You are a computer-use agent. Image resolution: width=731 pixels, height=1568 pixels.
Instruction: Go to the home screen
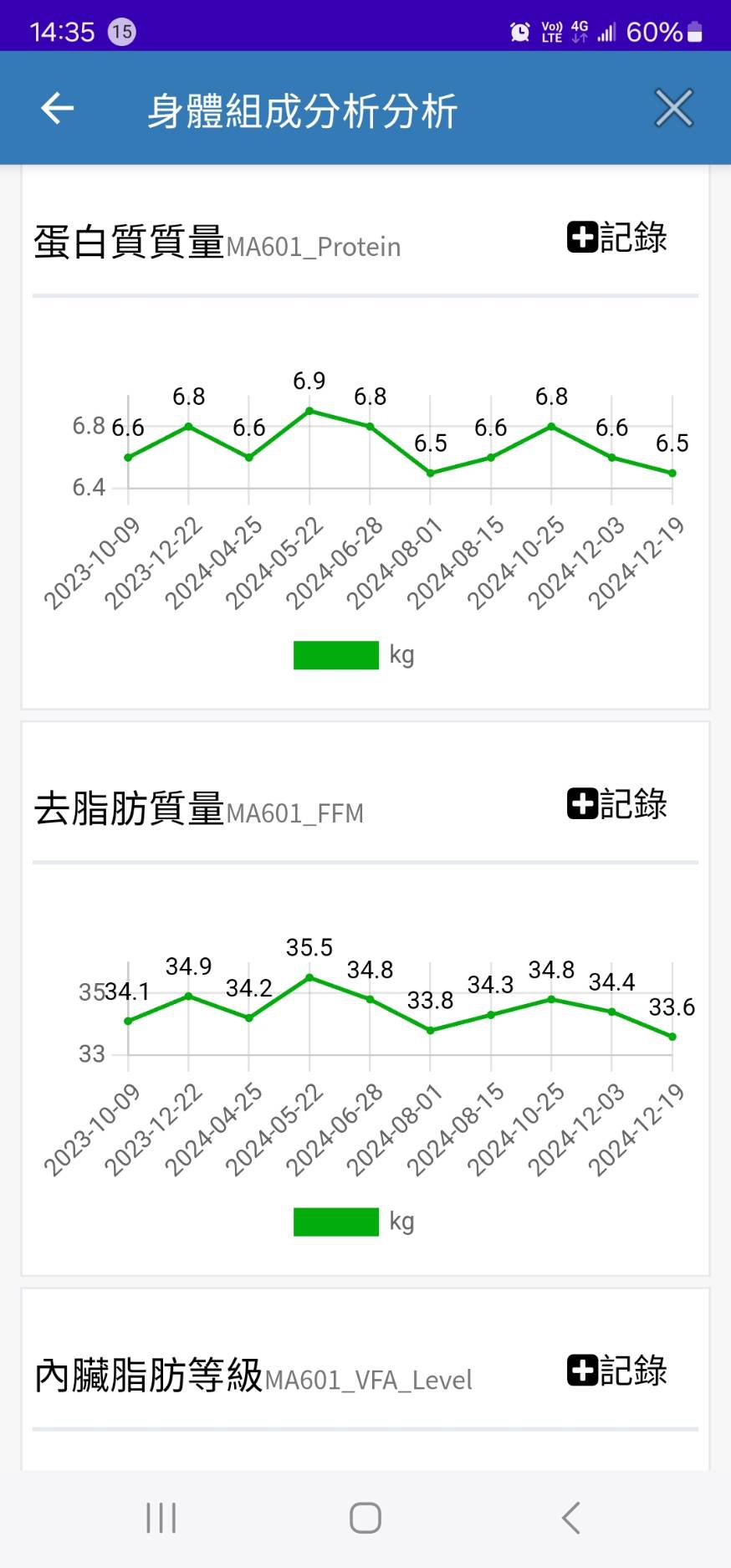[x=365, y=1517]
